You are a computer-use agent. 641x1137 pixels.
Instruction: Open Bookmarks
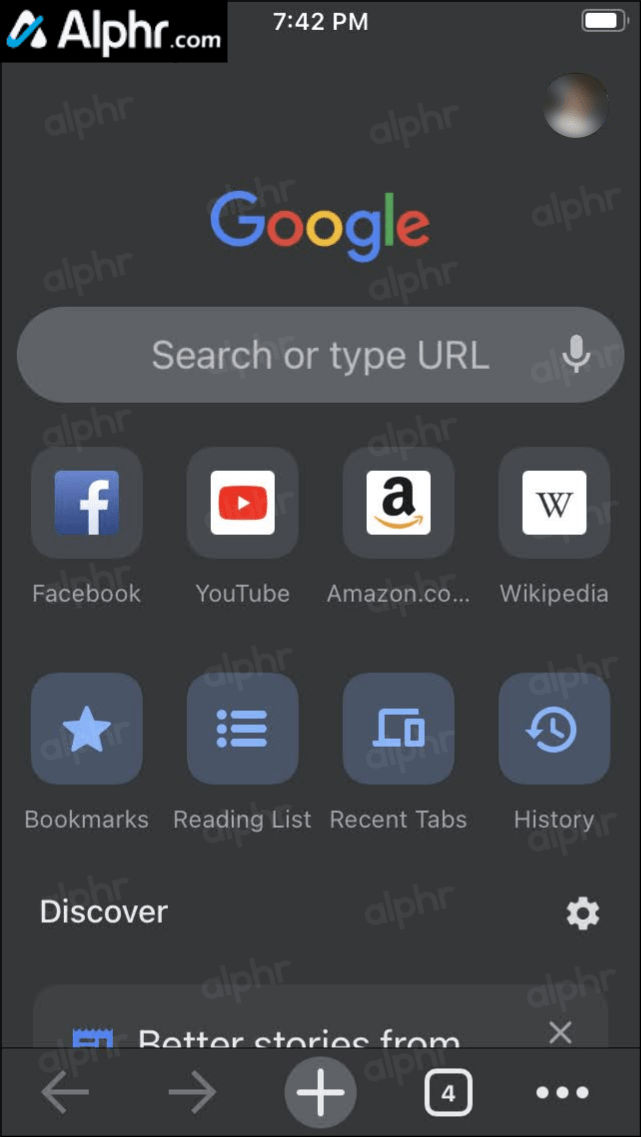87,728
